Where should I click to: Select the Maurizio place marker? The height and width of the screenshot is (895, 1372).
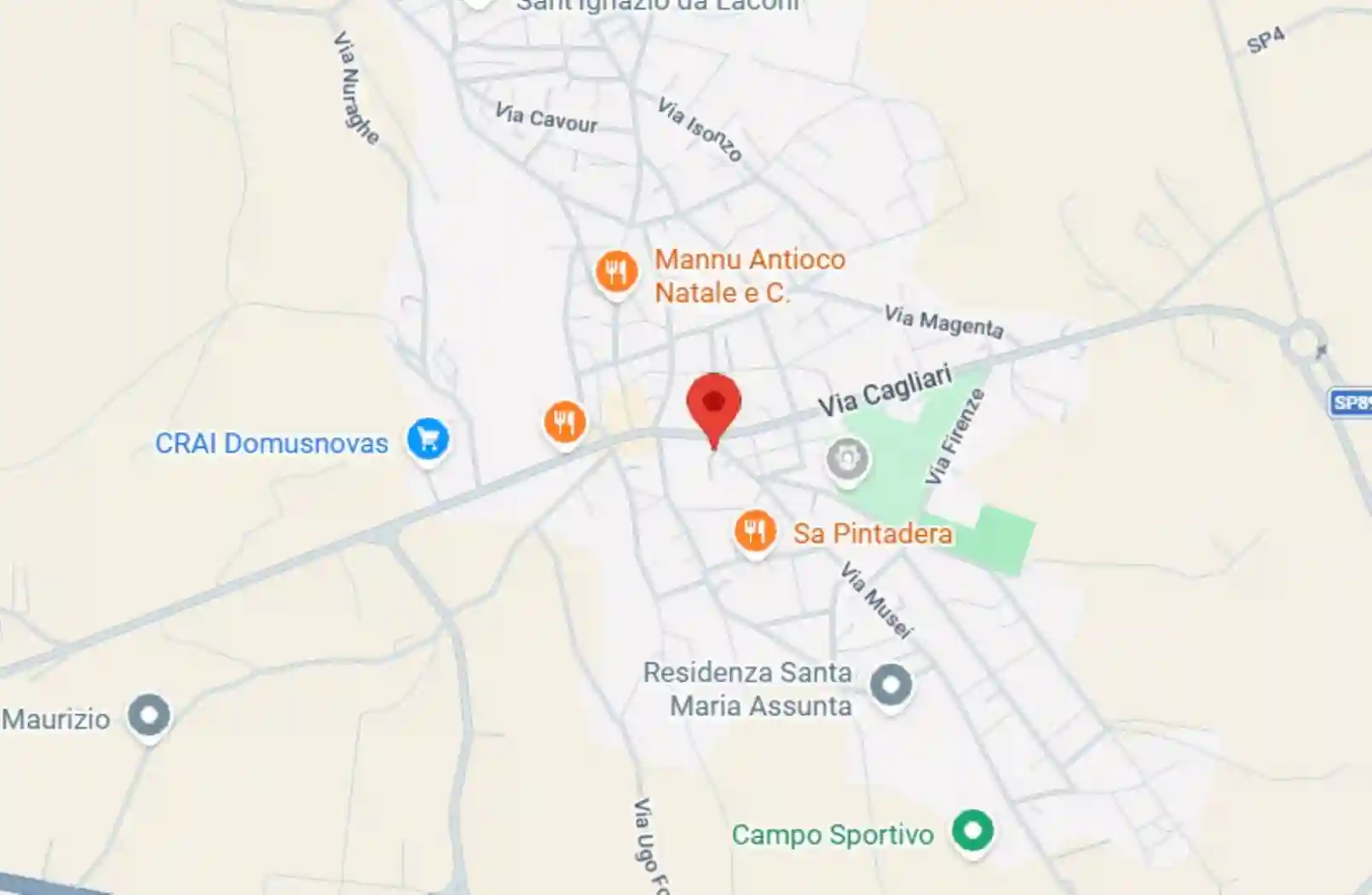tap(149, 715)
